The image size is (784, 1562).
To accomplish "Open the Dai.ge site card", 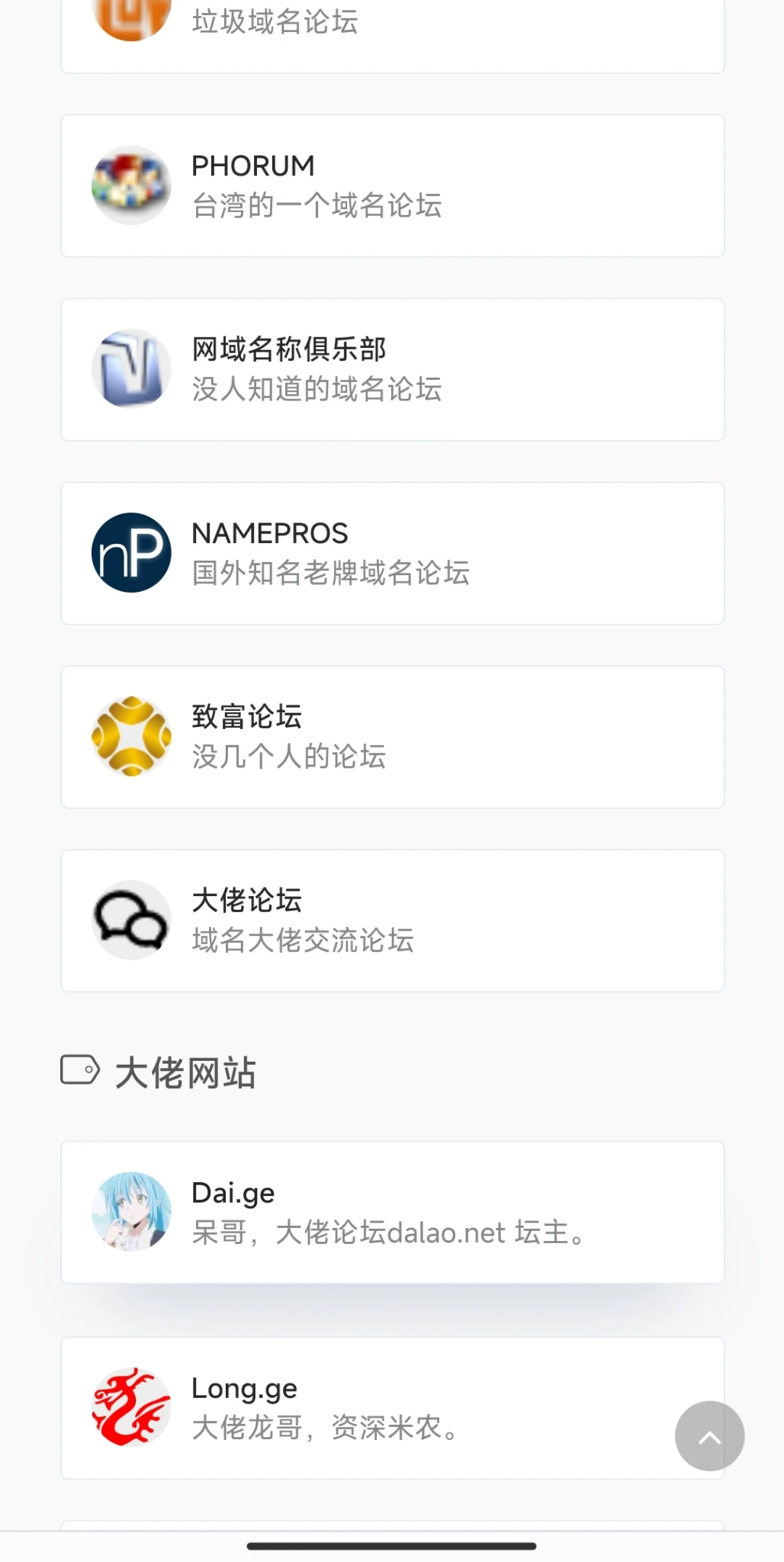I will (392, 1212).
